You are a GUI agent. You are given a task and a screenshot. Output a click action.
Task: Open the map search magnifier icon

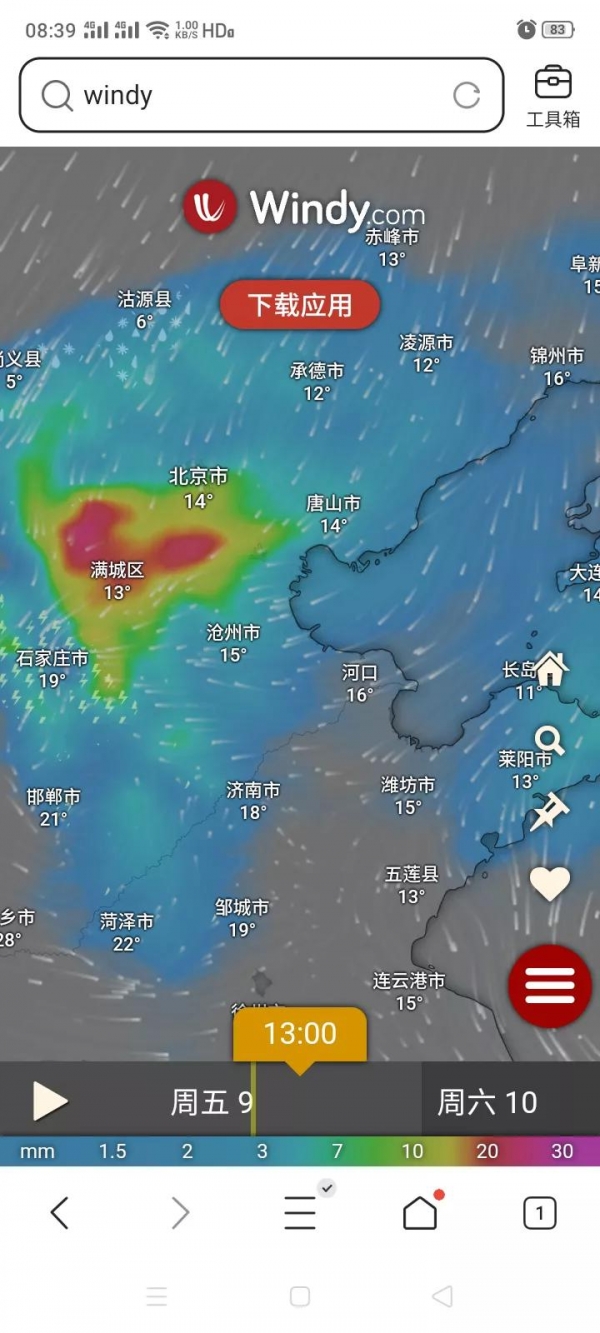[549, 741]
